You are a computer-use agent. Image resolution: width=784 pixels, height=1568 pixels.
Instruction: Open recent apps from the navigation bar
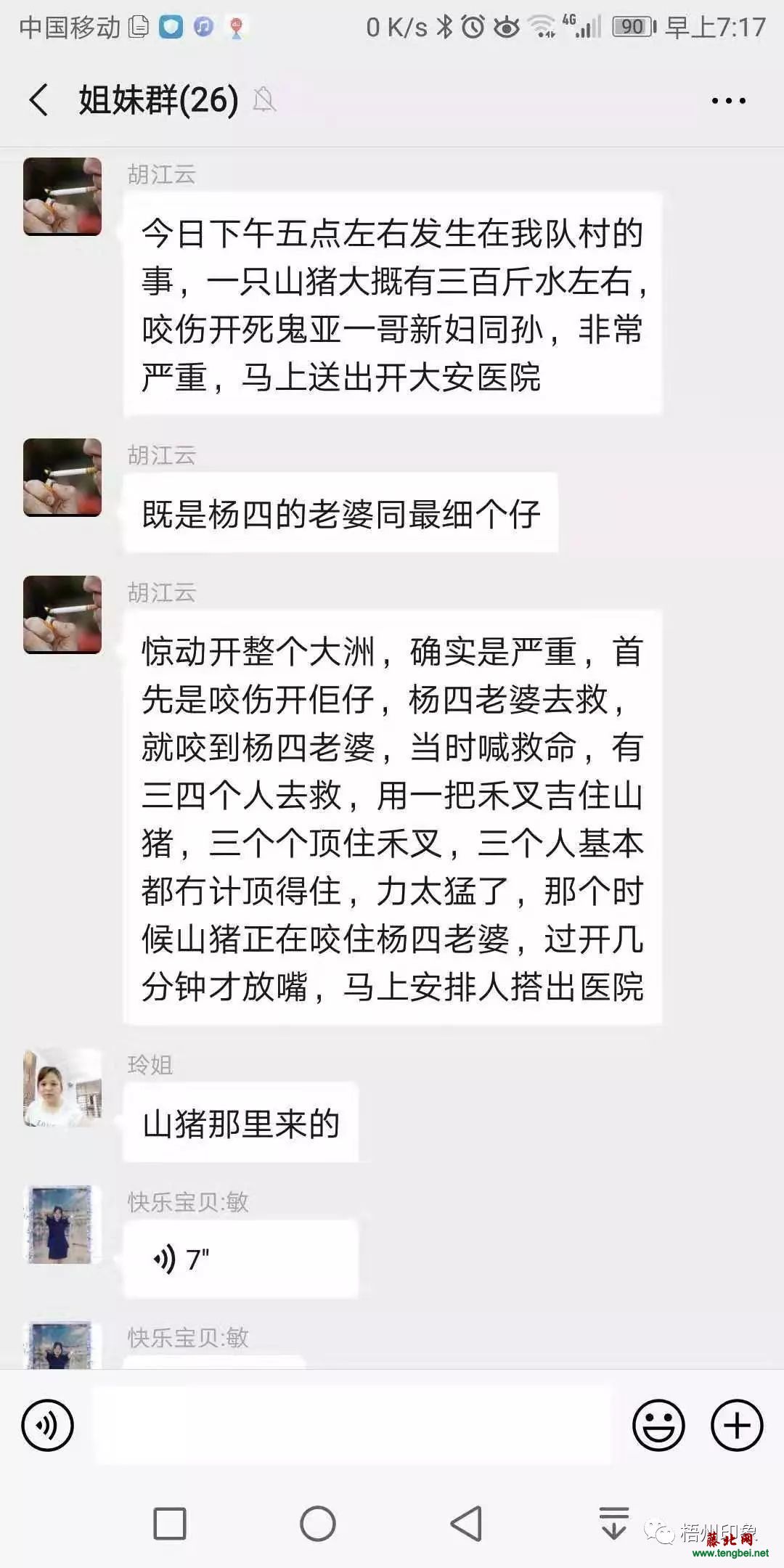pos(170,1523)
